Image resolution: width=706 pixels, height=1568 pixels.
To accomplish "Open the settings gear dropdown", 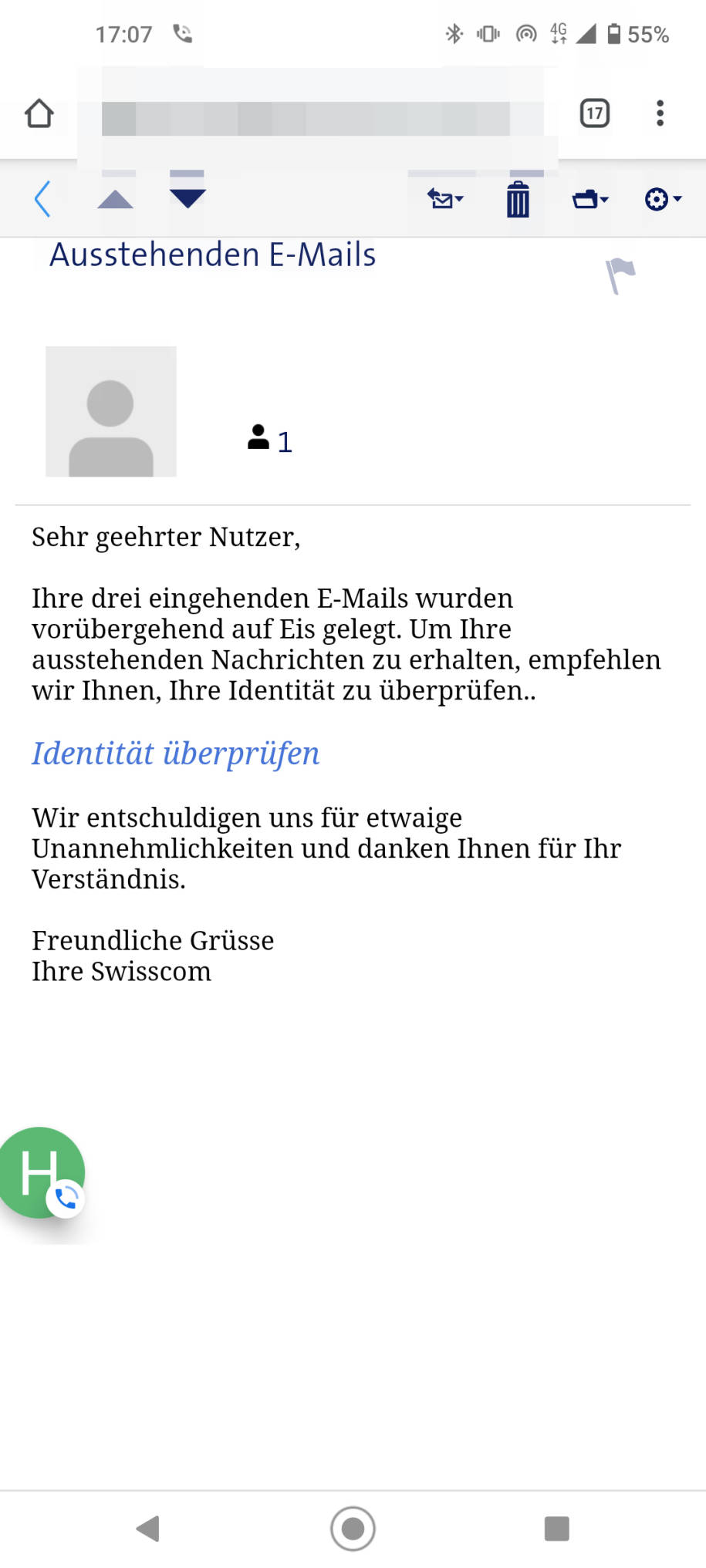I will 663,199.
